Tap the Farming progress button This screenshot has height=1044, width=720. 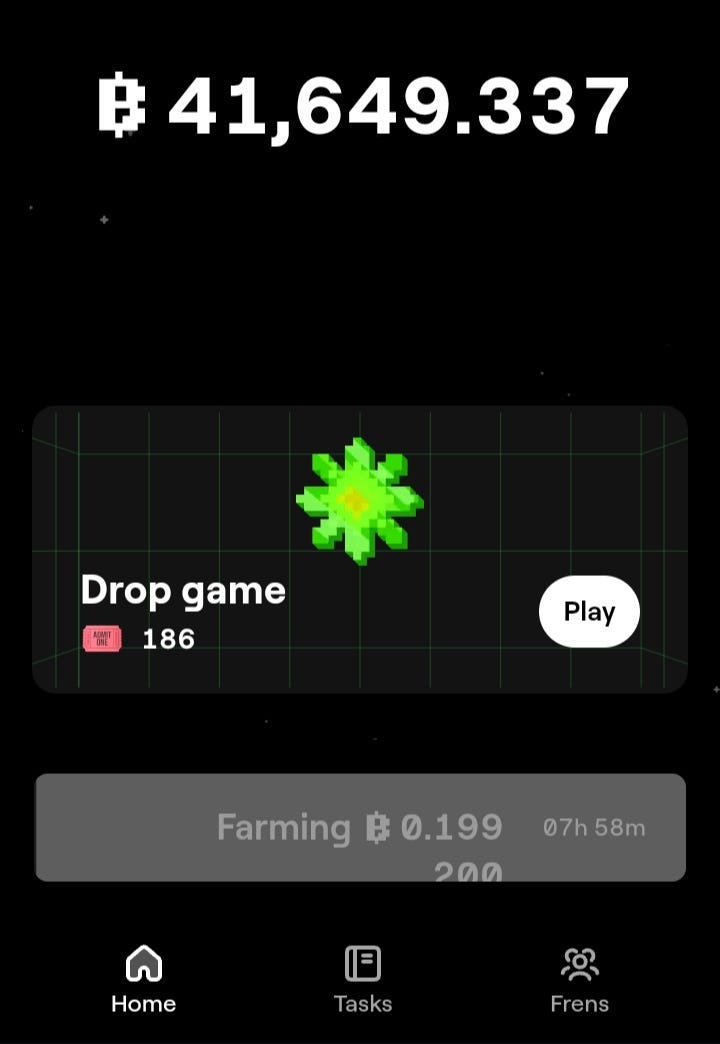(x=360, y=827)
